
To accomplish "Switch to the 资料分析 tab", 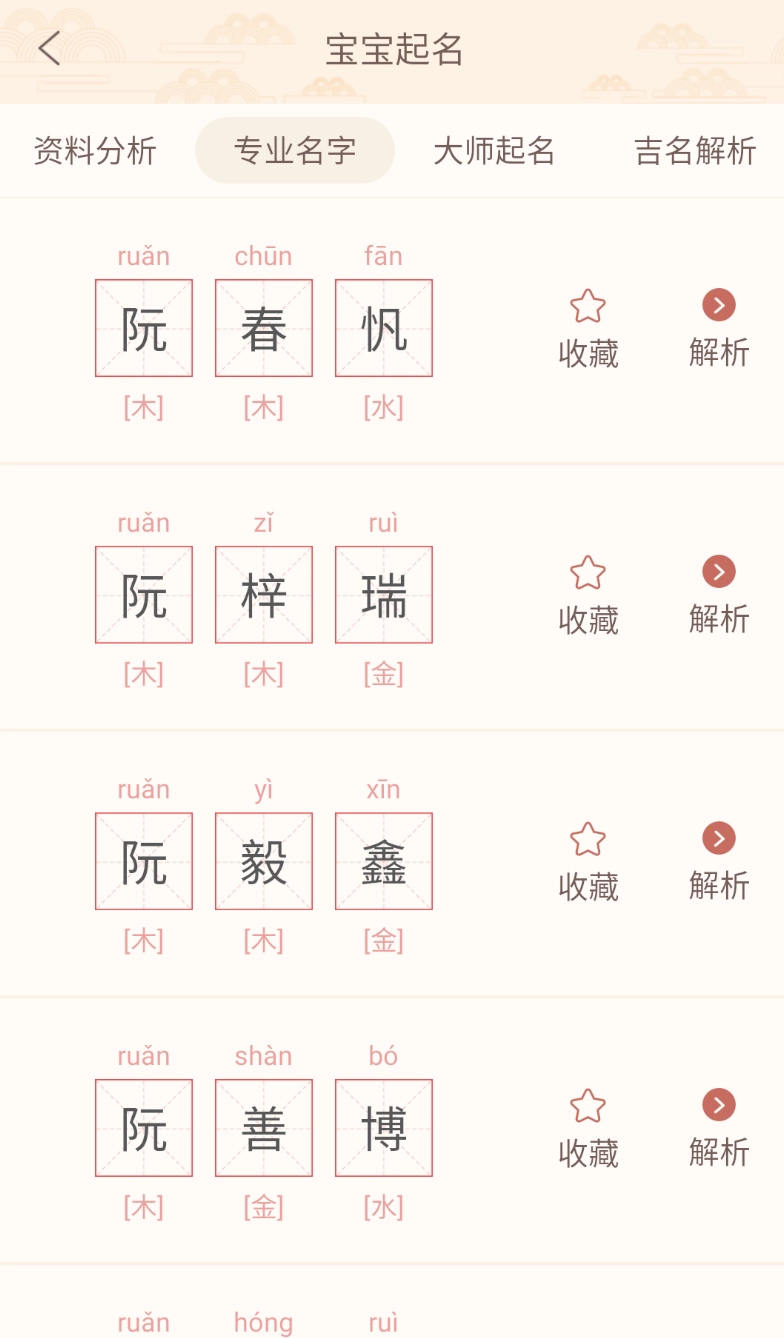I will click(95, 151).
